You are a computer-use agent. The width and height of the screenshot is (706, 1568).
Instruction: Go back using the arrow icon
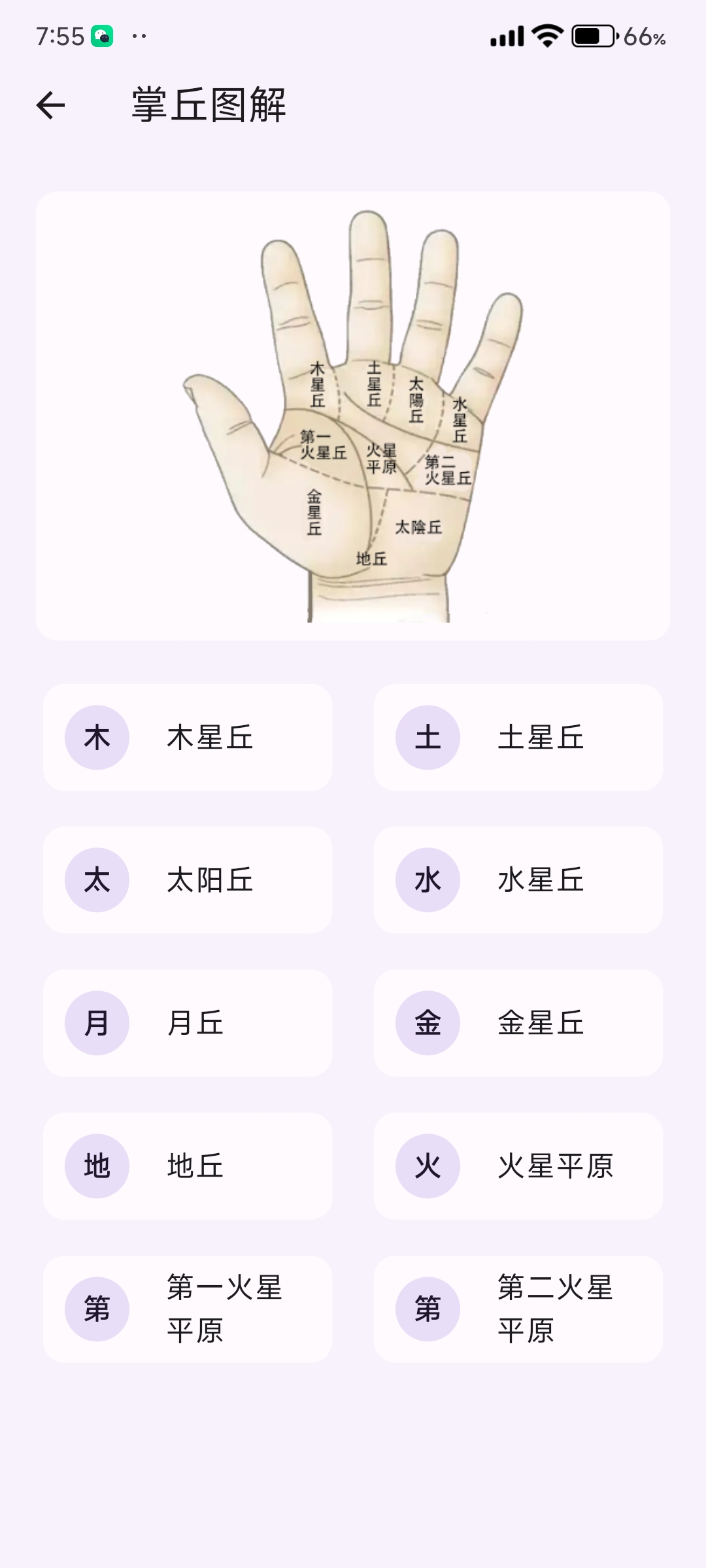point(51,105)
